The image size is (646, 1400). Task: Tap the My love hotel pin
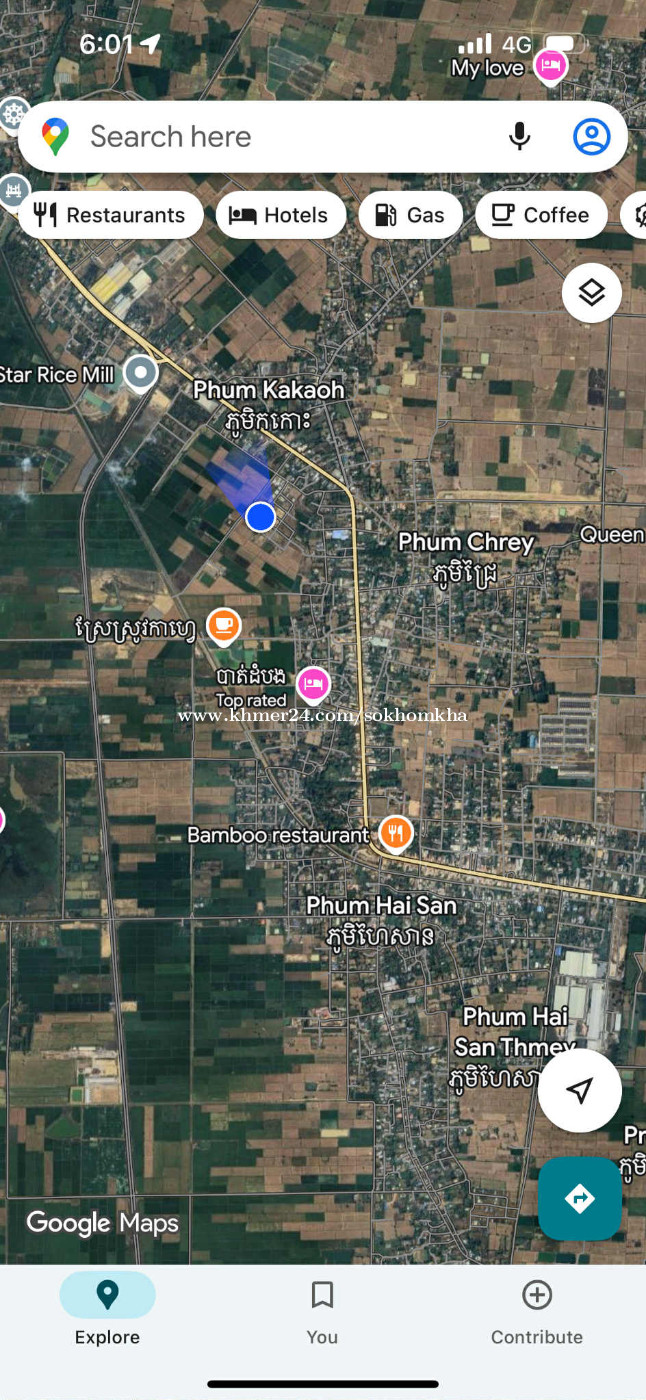point(549,66)
